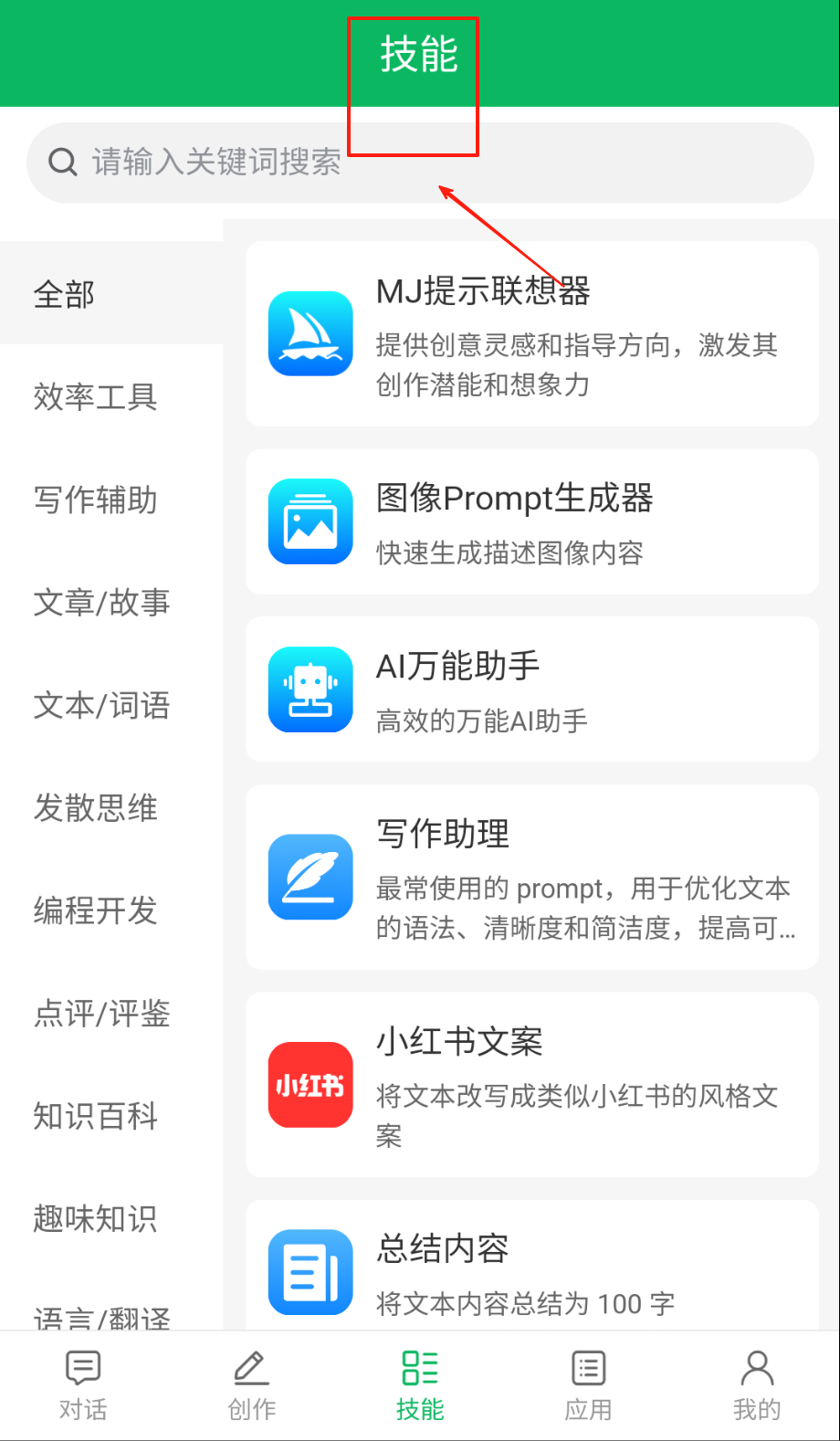Open the 写作助理 skill card
This screenshot has width=840, height=1441.
pos(531,877)
